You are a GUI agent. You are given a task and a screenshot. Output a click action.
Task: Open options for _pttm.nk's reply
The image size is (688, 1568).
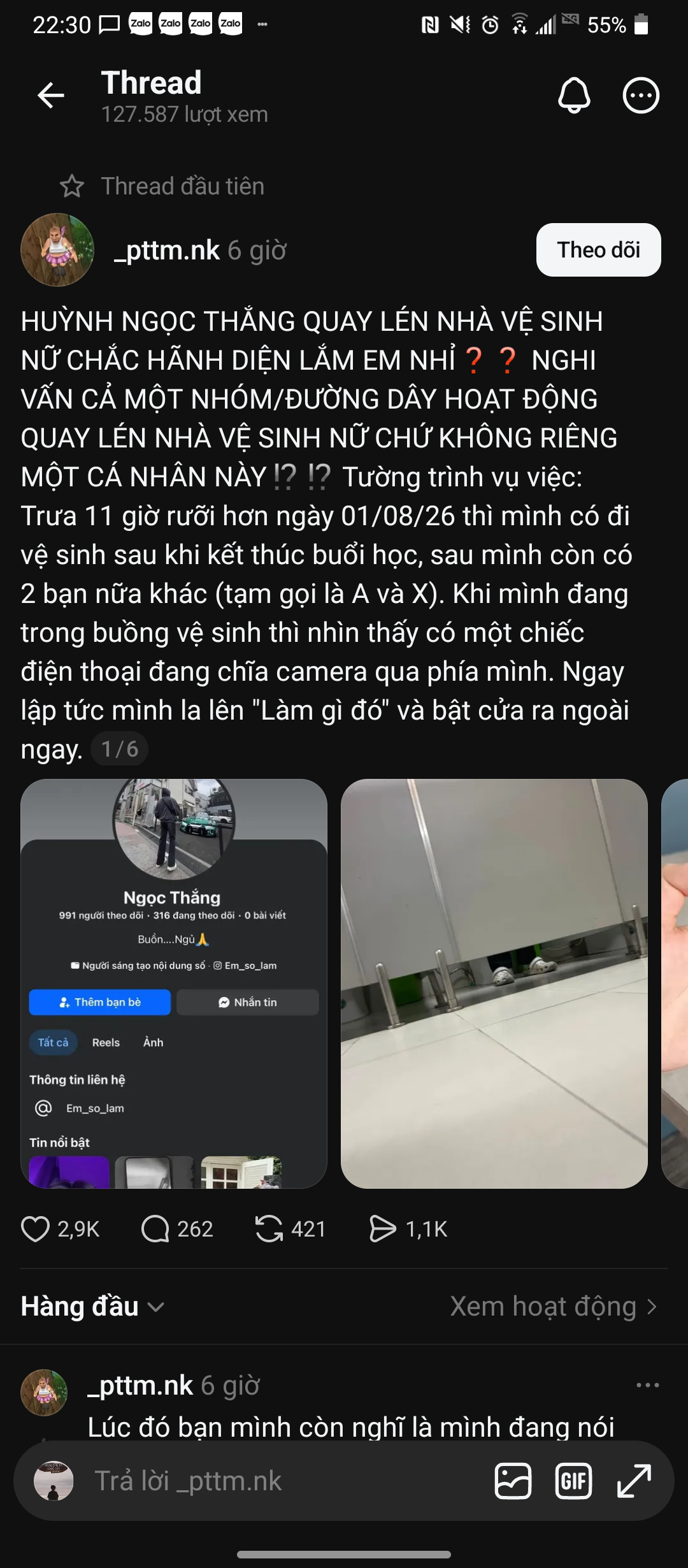pyautogui.click(x=647, y=1385)
